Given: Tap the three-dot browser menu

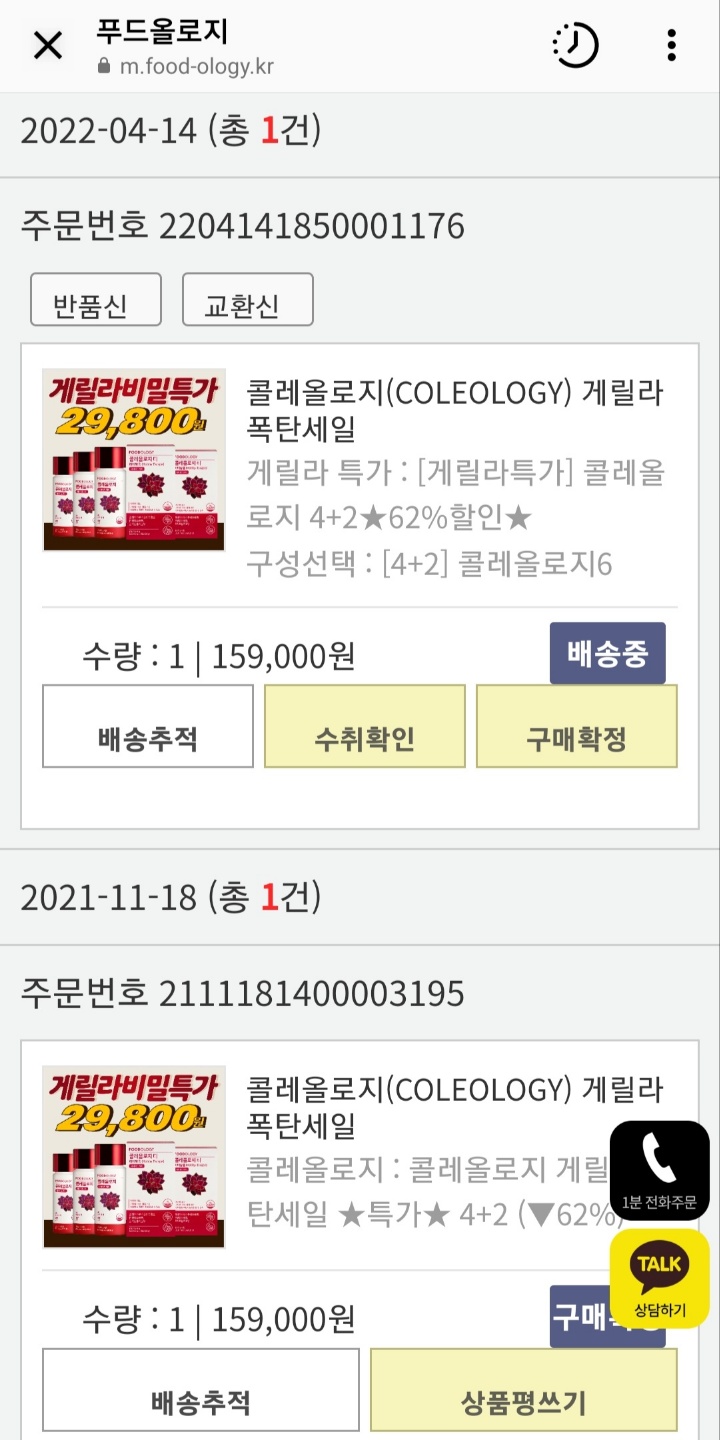Looking at the screenshot, I should tap(670, 45).
